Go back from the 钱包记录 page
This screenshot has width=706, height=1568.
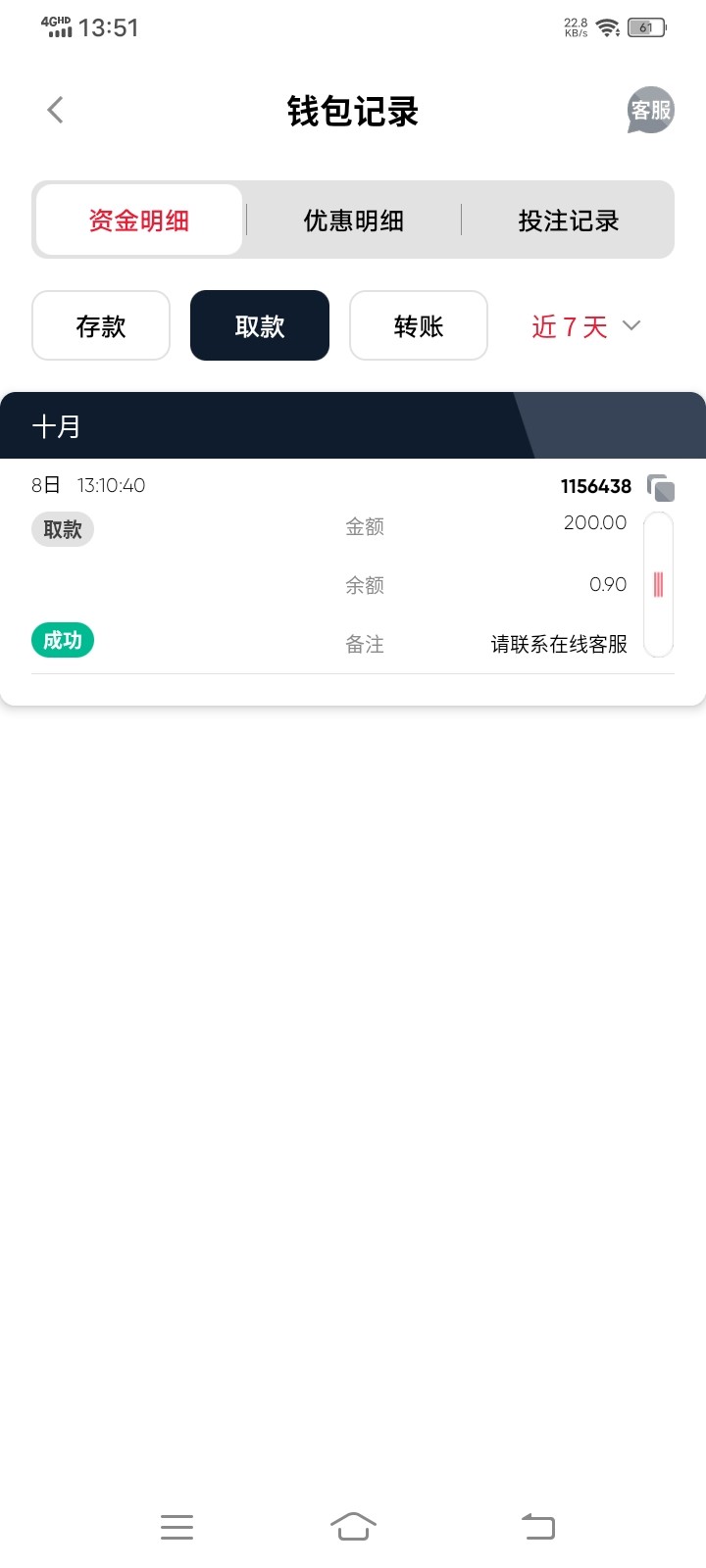(x=56, y=110)
